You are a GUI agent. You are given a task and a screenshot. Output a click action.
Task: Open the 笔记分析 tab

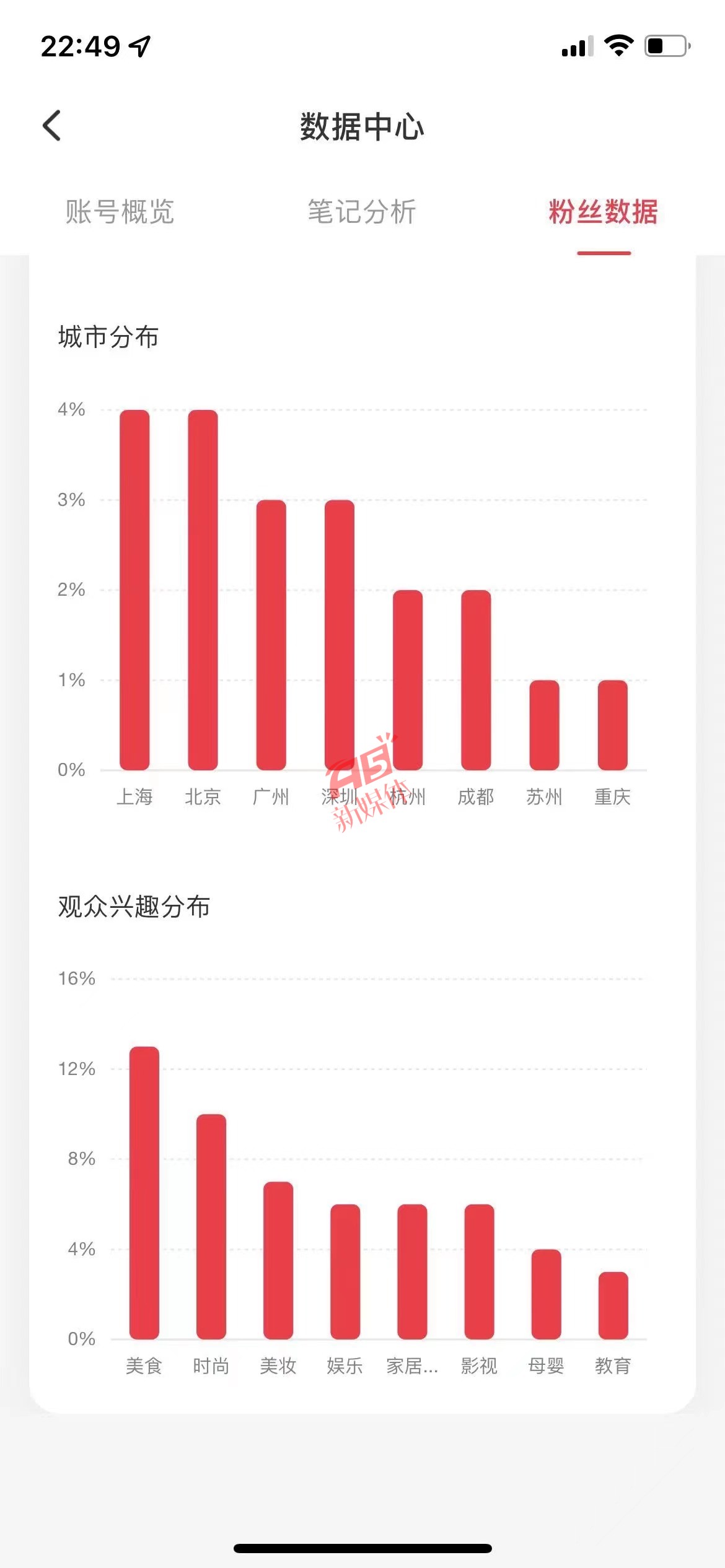[x=362, y=212]
